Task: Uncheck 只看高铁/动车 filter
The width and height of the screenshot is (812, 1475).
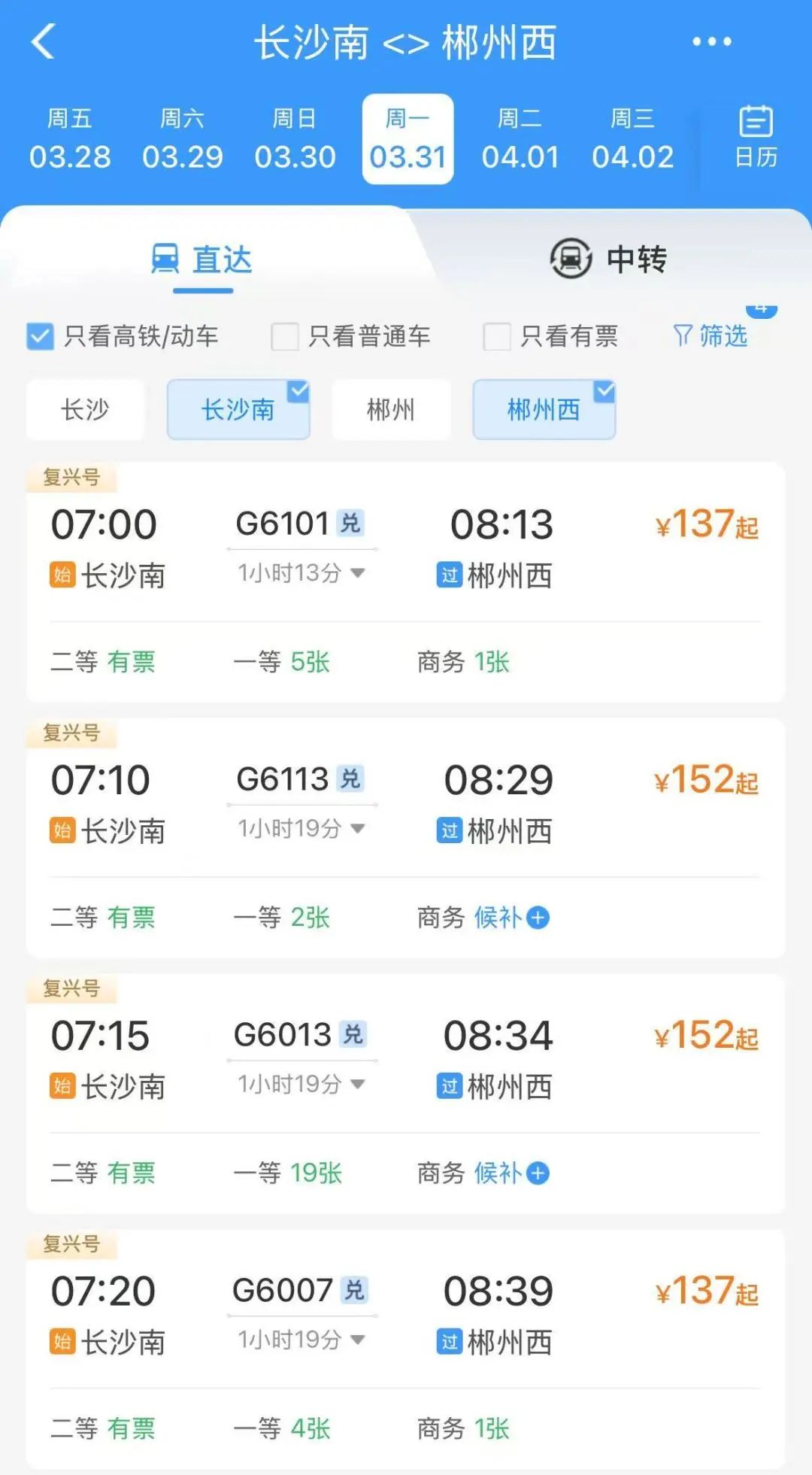Action: click(40, 336)
